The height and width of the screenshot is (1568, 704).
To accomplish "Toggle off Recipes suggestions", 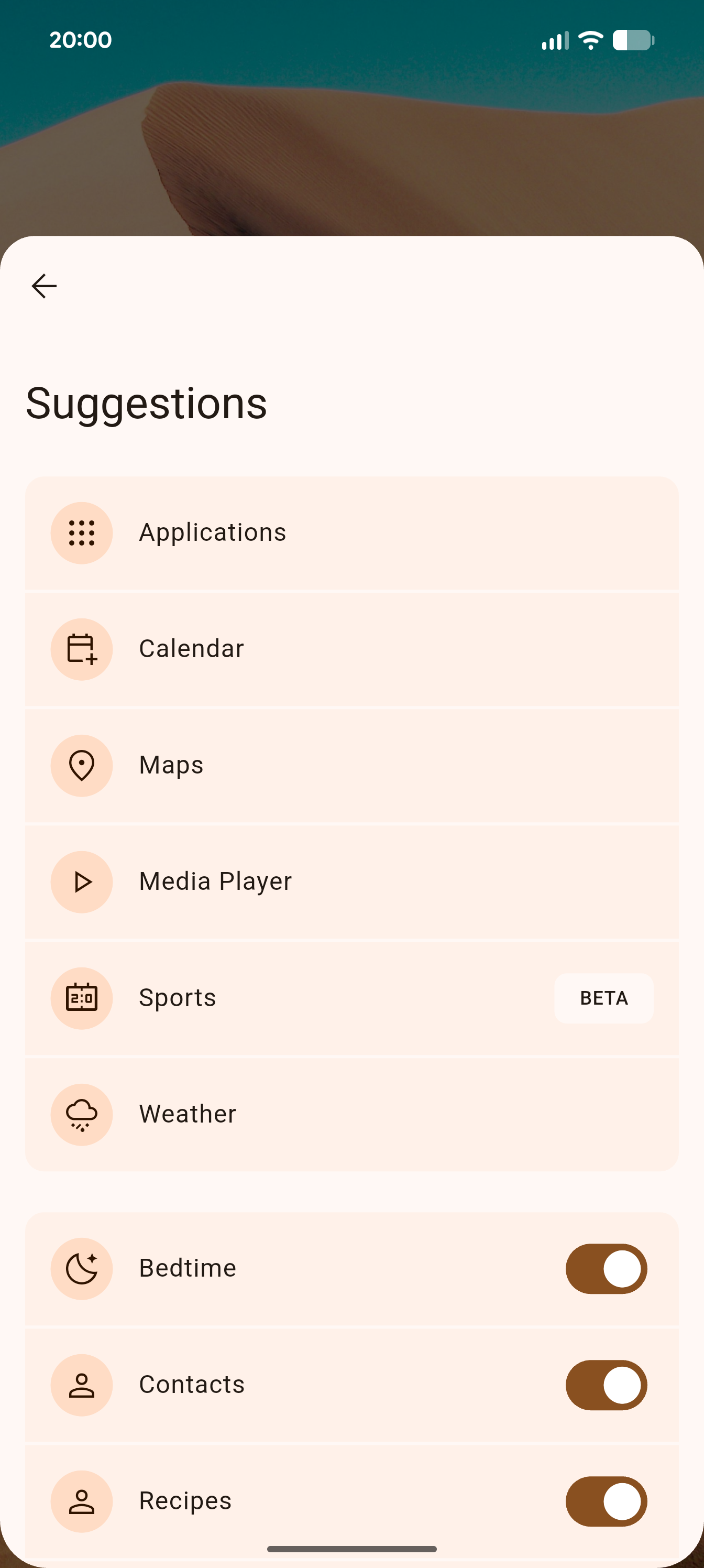I will [606, 1501].
